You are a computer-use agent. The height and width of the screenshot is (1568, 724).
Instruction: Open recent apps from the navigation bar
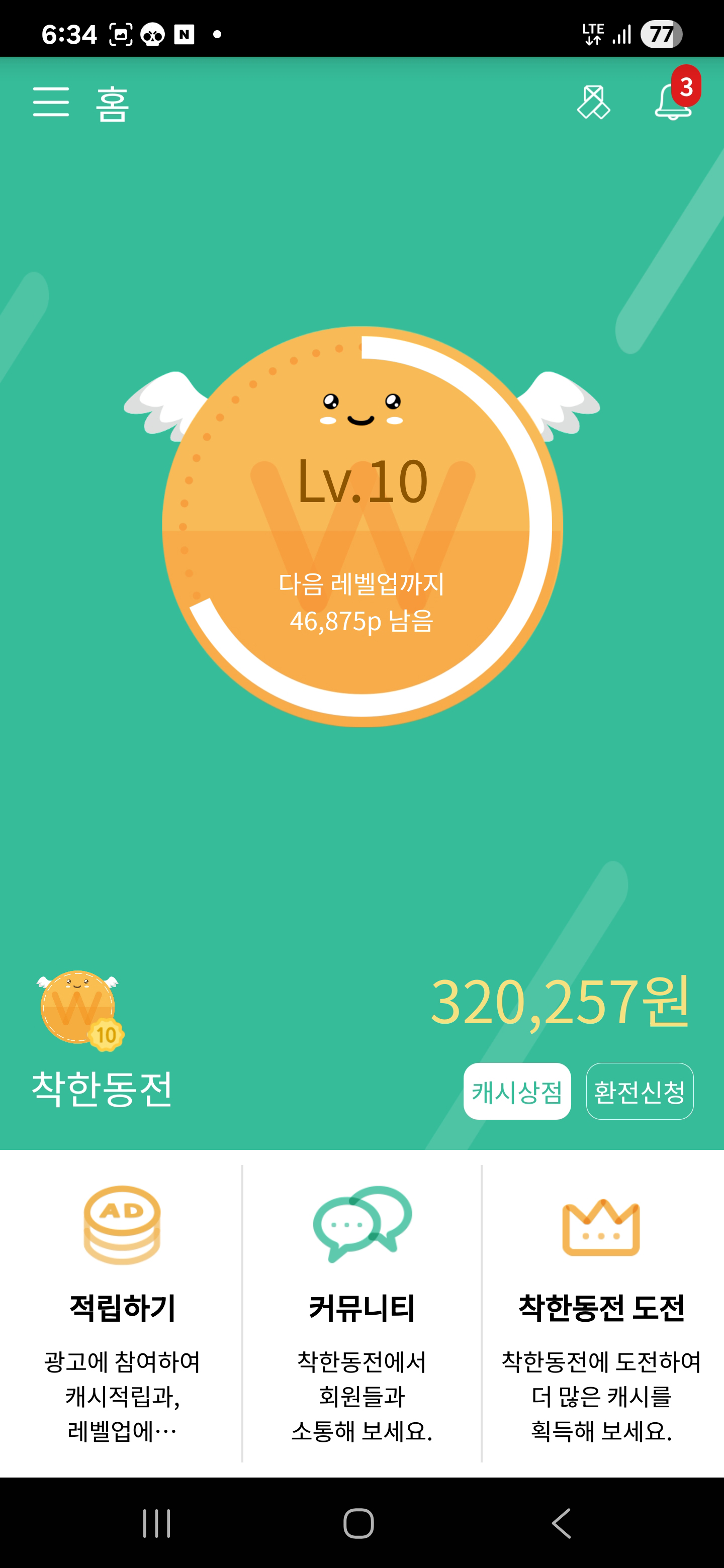[x=156, y=1523]
